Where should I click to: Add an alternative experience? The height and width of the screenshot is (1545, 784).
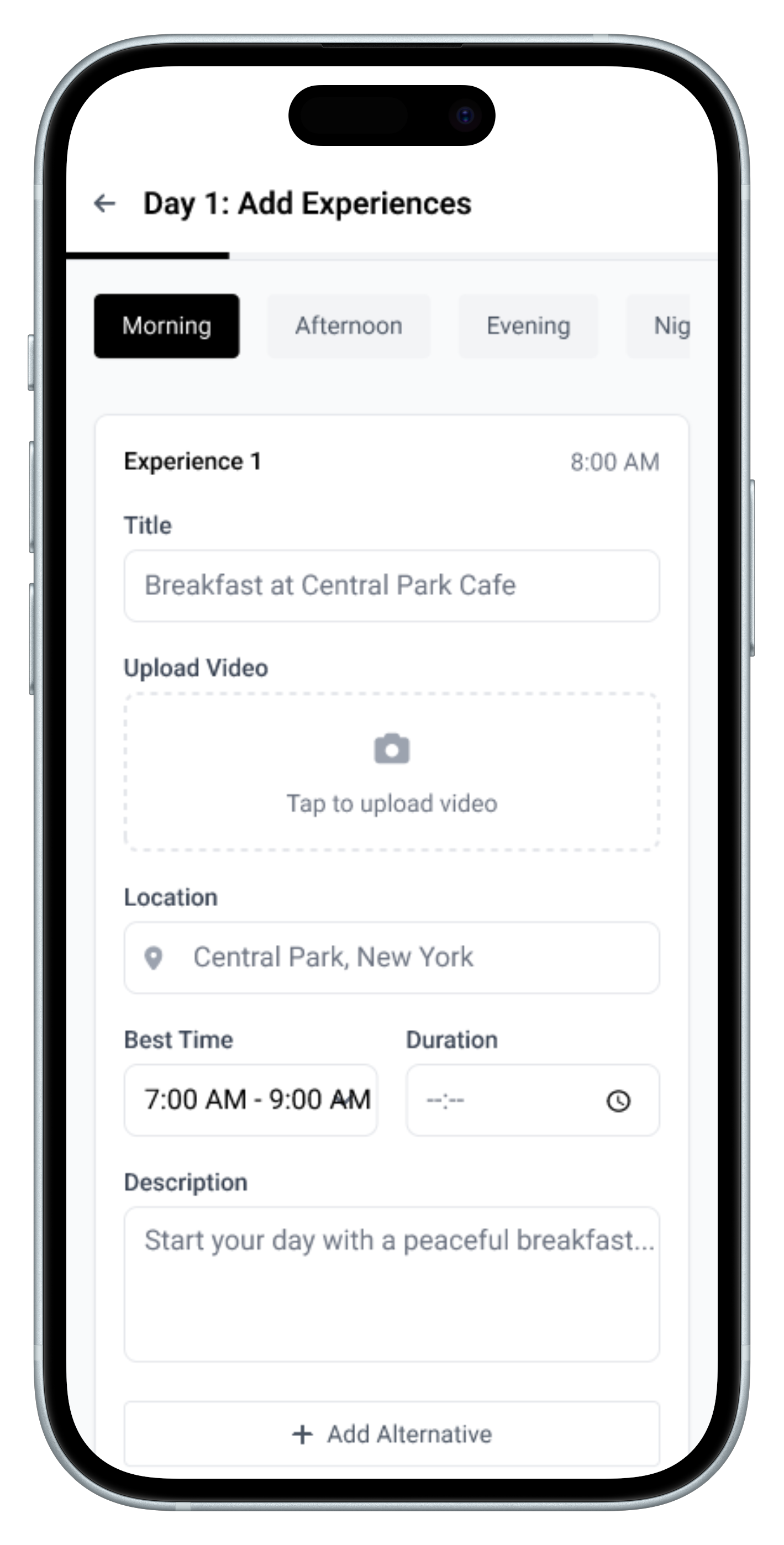[x=392, y=1434]
